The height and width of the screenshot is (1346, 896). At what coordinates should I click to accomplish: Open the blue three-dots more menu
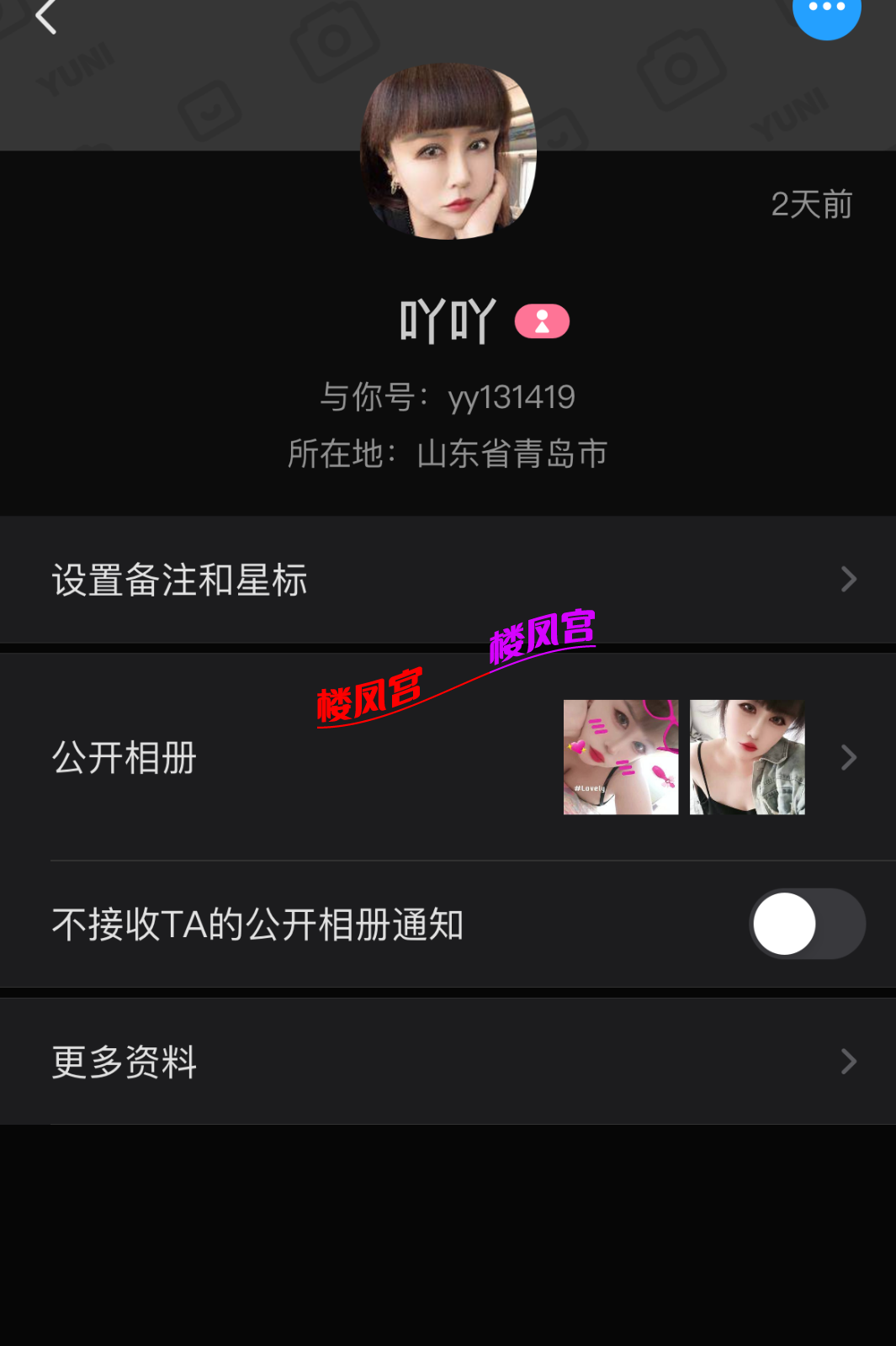826,10
